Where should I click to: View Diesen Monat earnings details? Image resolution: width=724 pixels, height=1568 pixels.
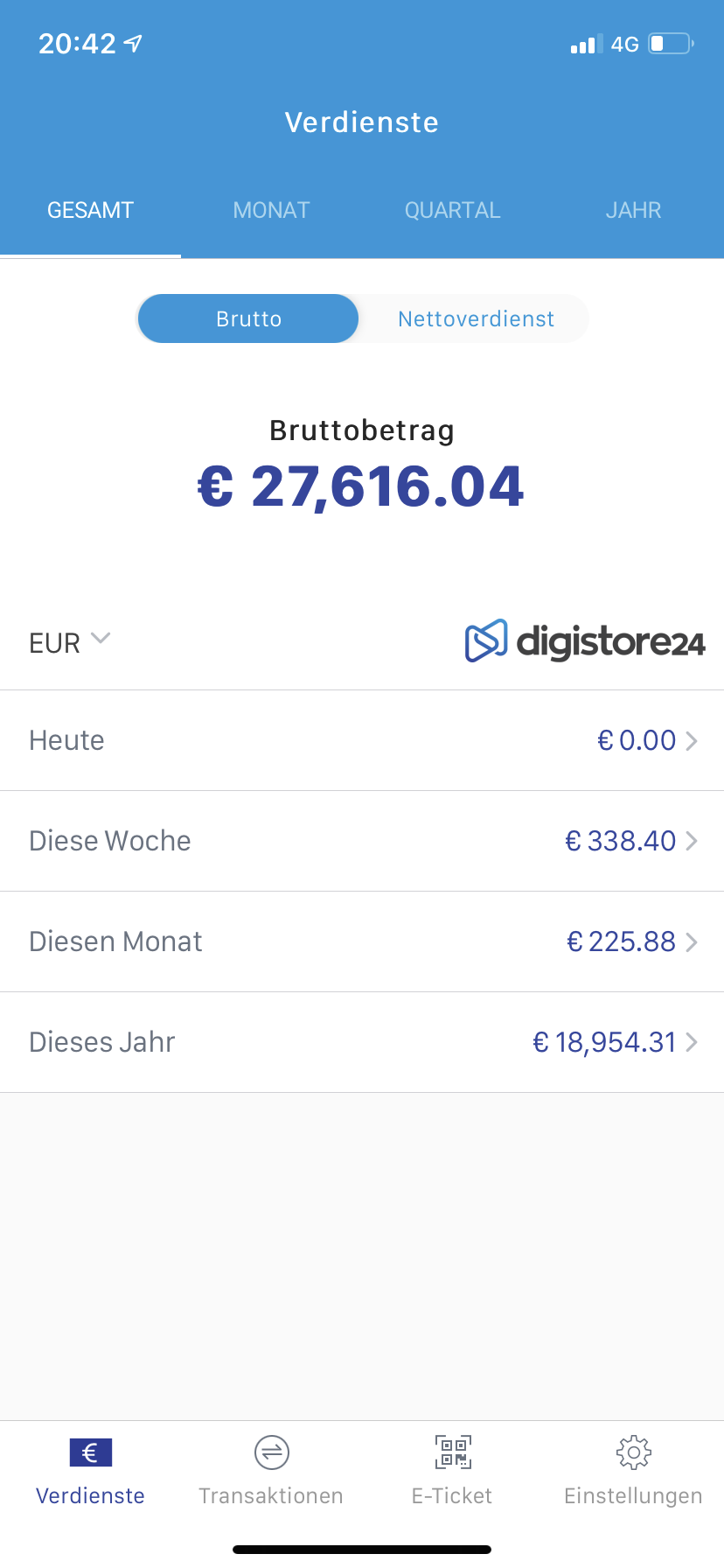click(x=362, y=941)
